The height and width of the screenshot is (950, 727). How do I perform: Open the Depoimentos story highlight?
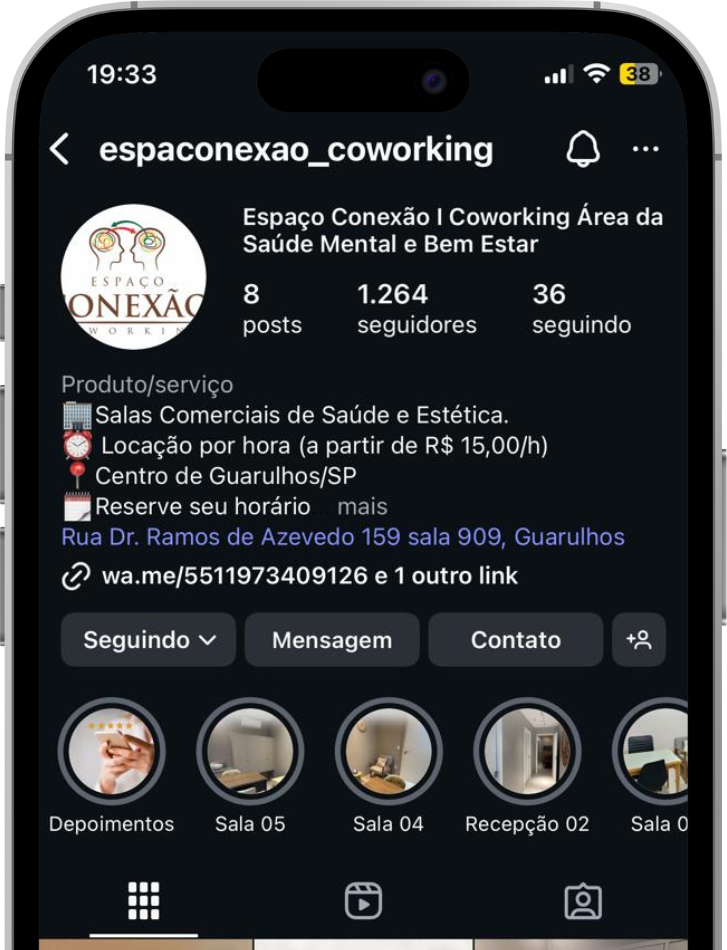111,751
